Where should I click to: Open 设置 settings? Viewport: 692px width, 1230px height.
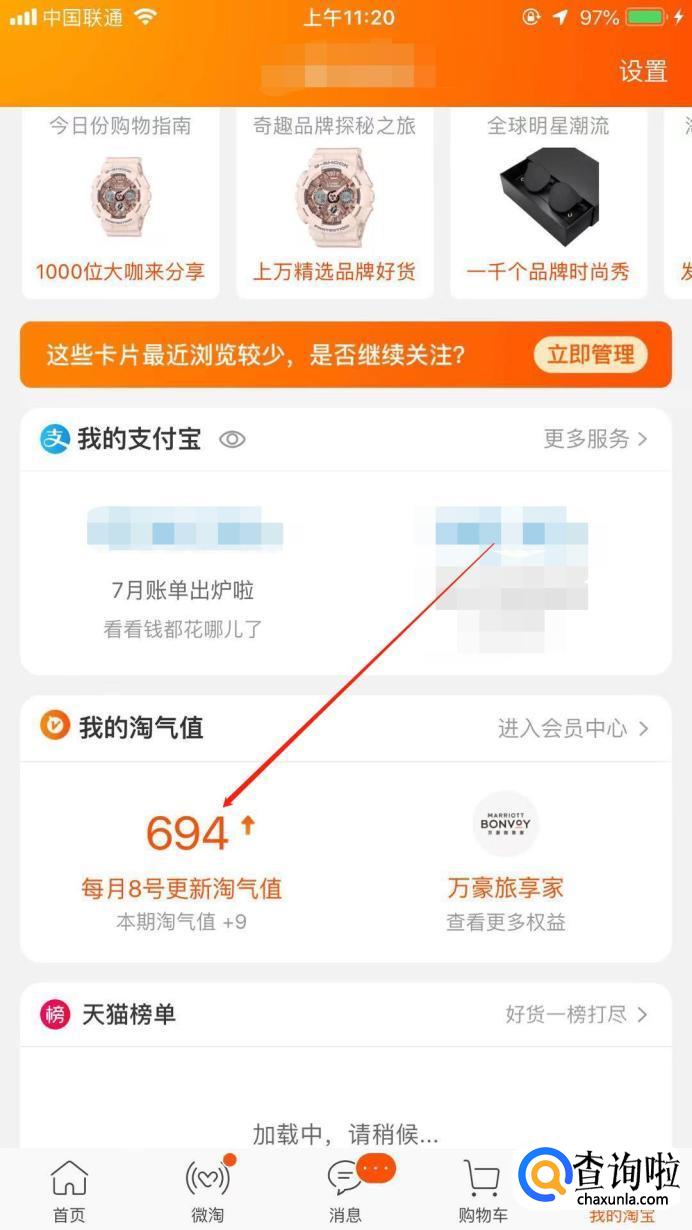642,71
